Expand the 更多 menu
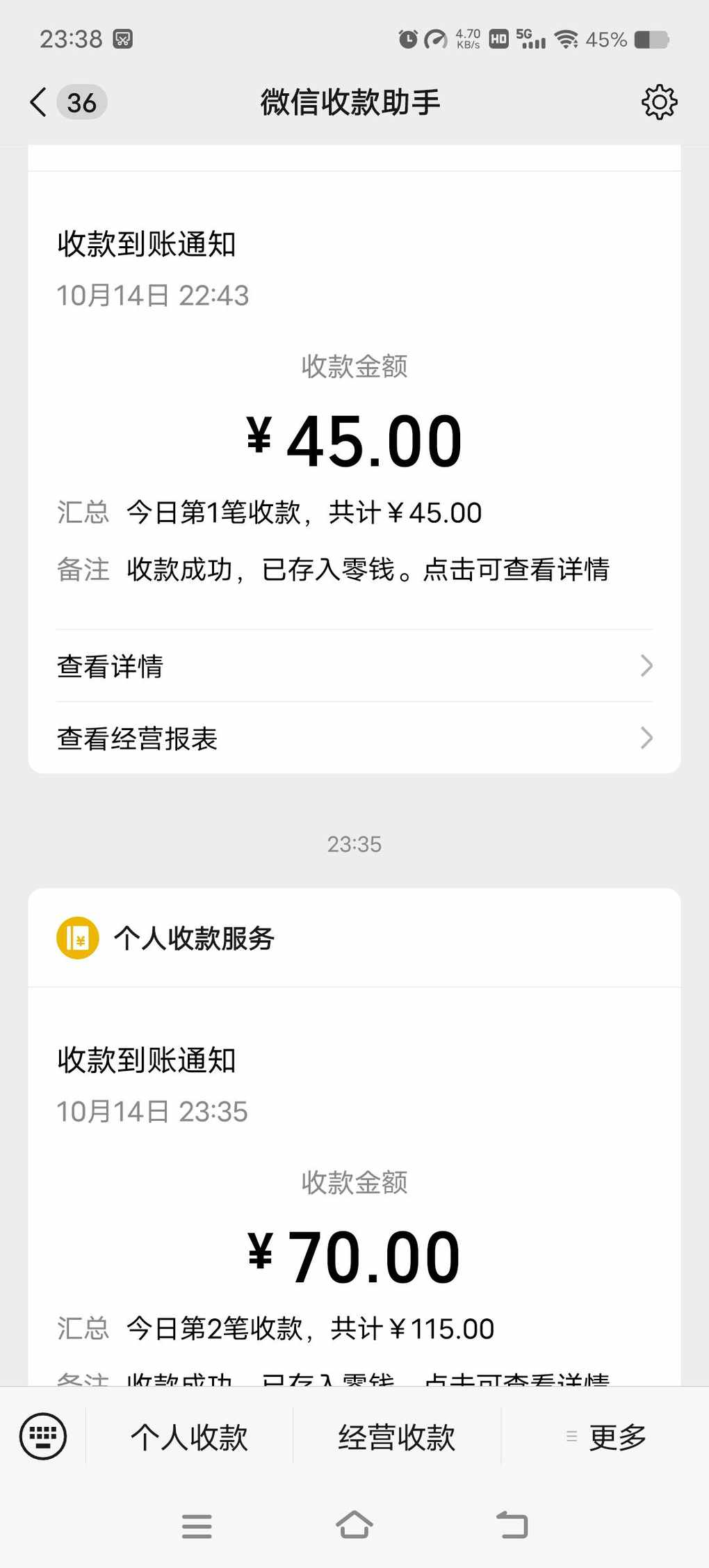Image resolution: width=709 pixels, height=1568 pixels. click(x=605, y=1437)
